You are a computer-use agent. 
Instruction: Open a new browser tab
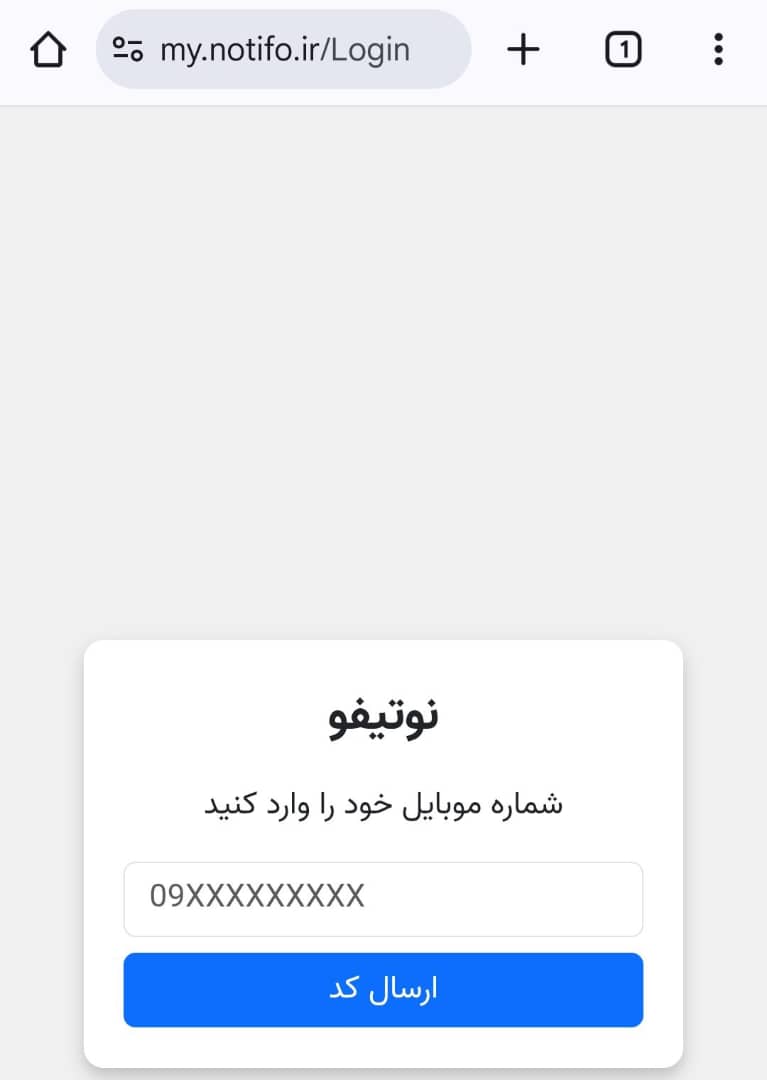(523, 49)
